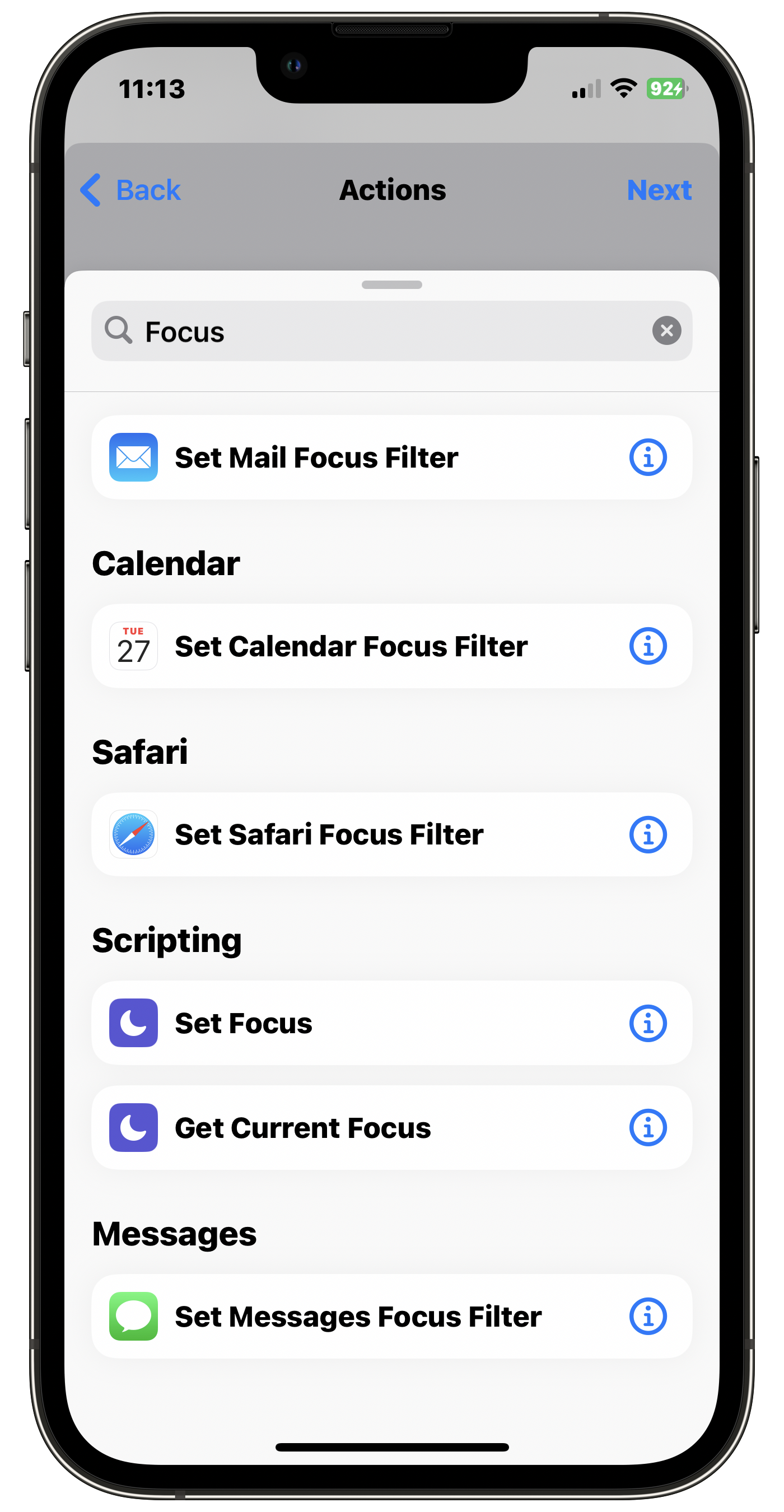
Task: Choose Set Calendar Focus Filter action
Action: (x=352, y=646)
